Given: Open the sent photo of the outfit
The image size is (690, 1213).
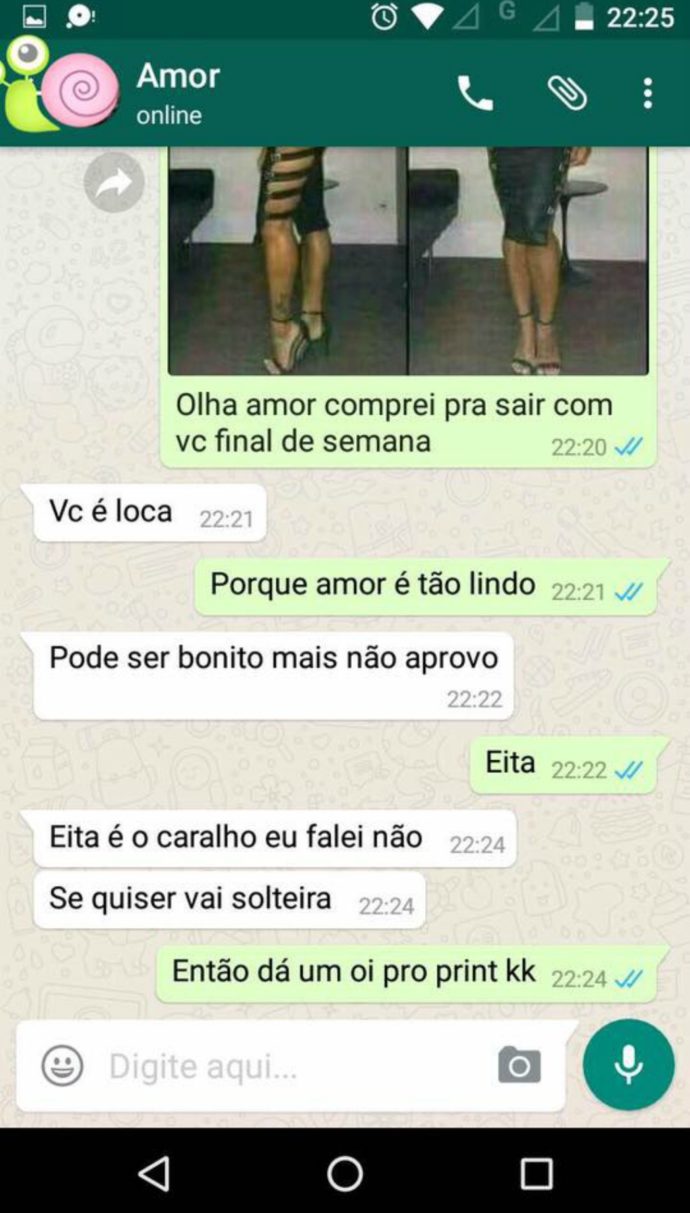Looking at the screenshot, I should pos(408,260).
